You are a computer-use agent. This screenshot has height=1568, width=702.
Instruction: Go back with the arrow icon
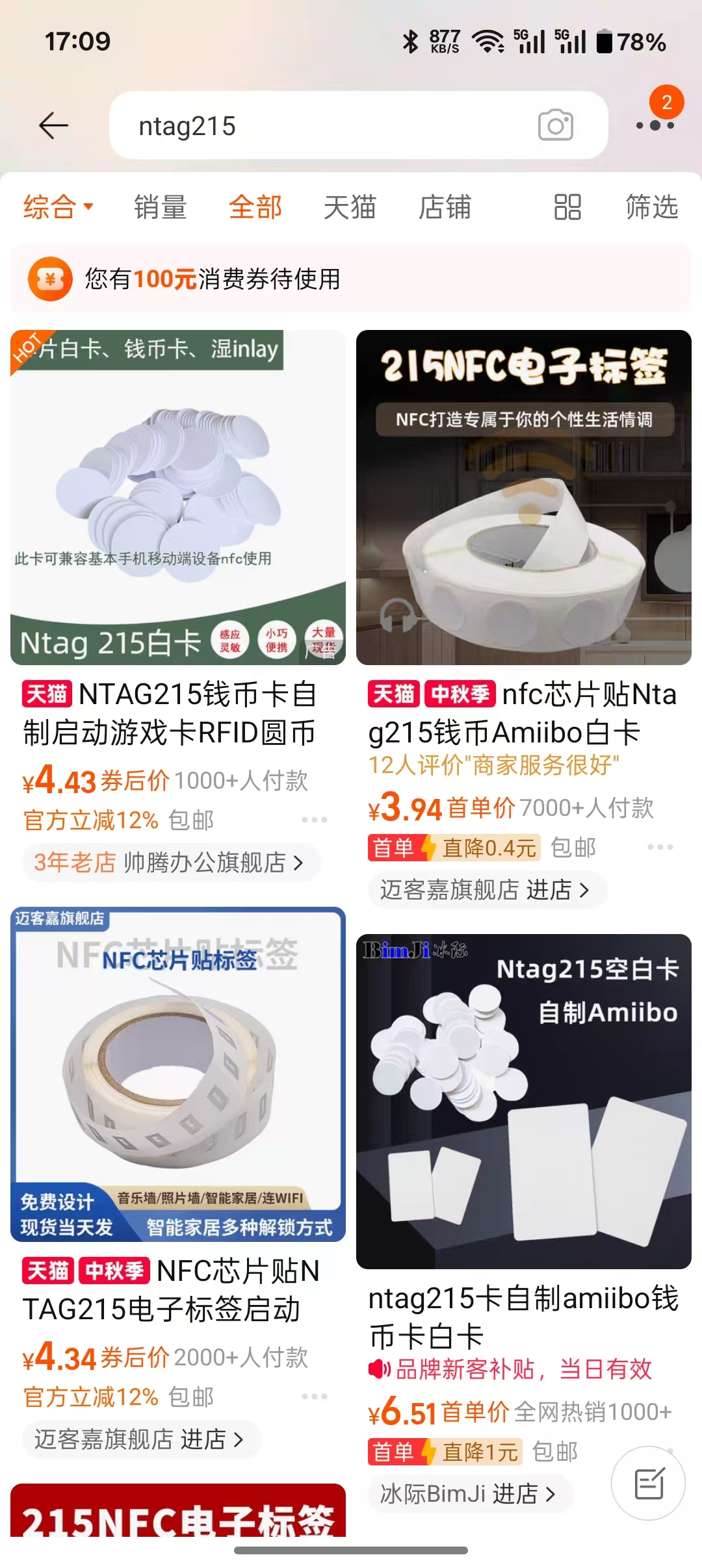53,125
